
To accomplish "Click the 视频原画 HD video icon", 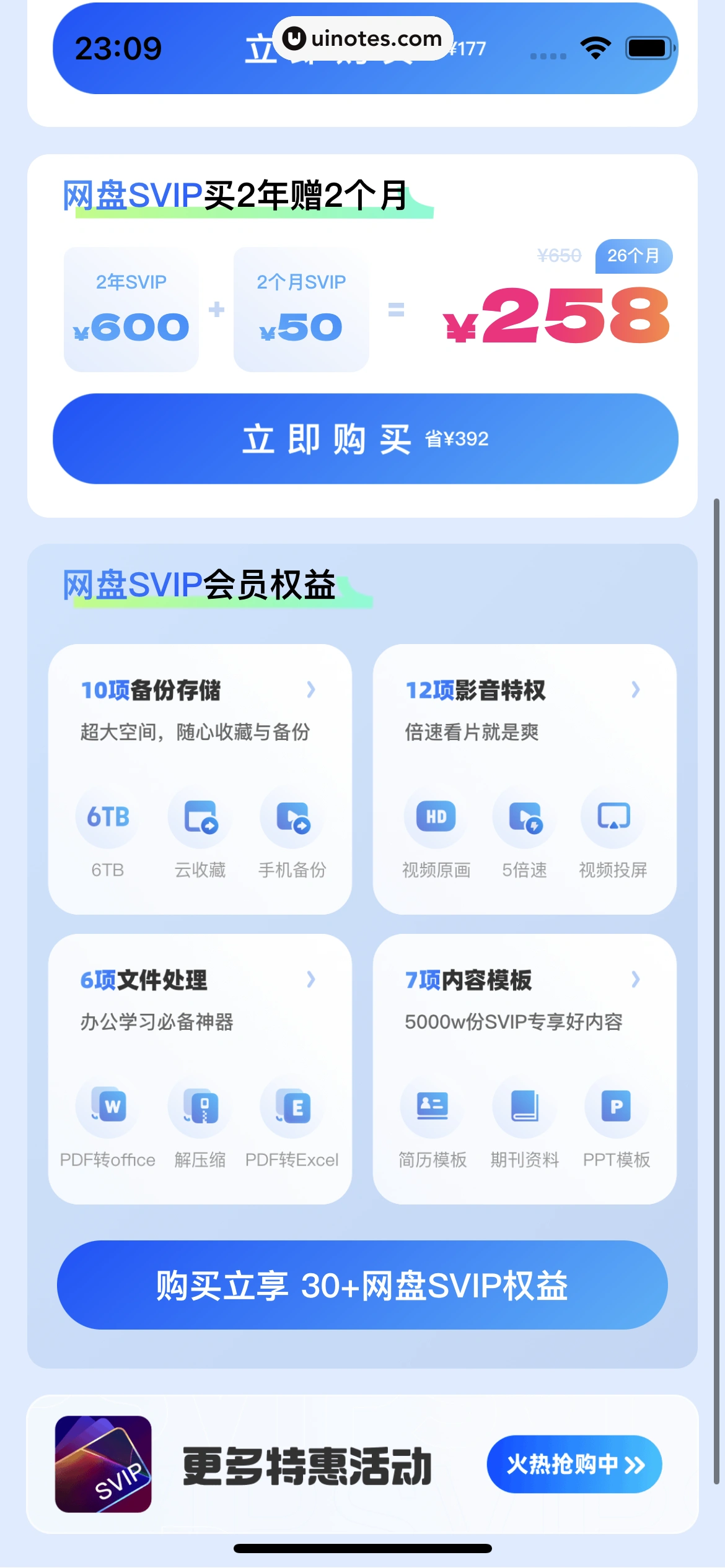I will pos(435,817).
